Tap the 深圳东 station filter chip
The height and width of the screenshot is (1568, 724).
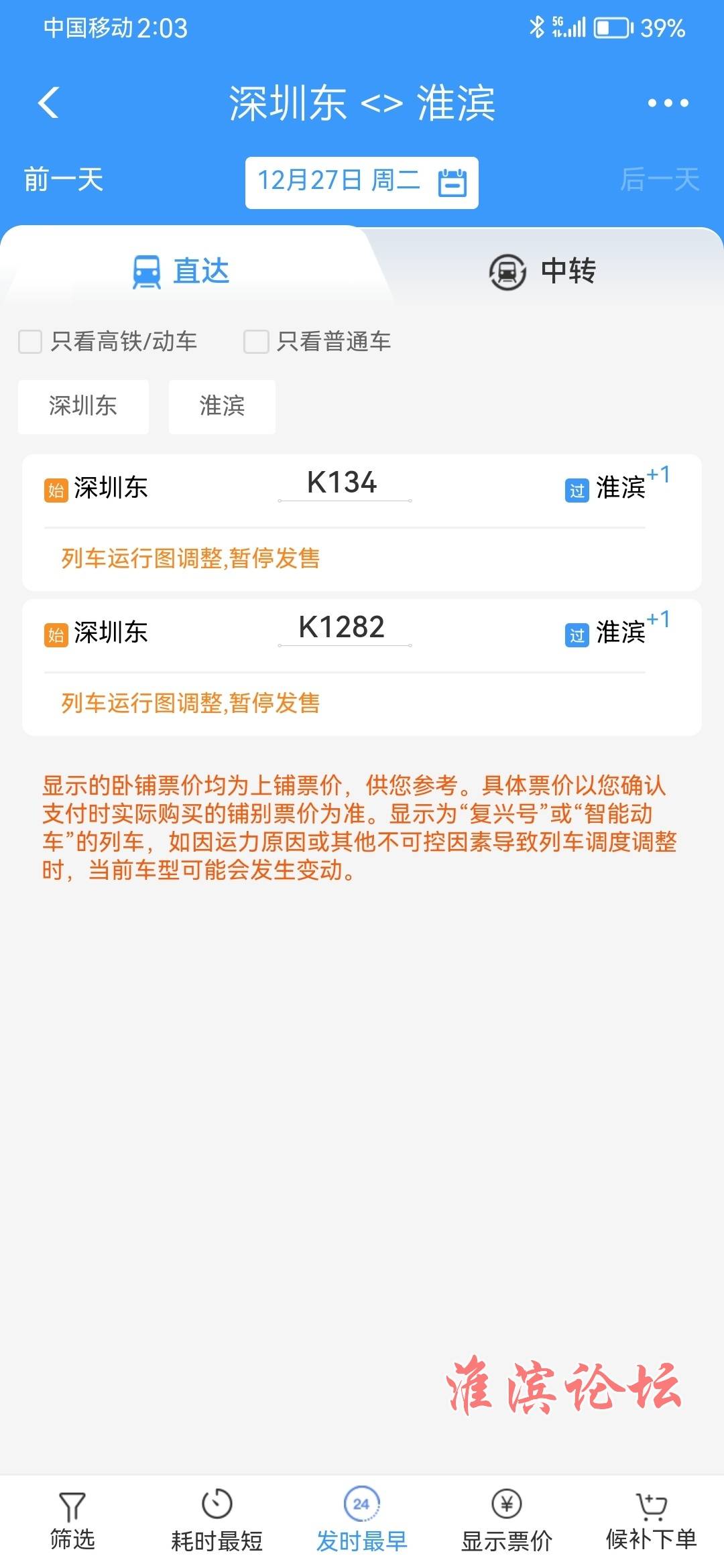[x=83, y=407]
